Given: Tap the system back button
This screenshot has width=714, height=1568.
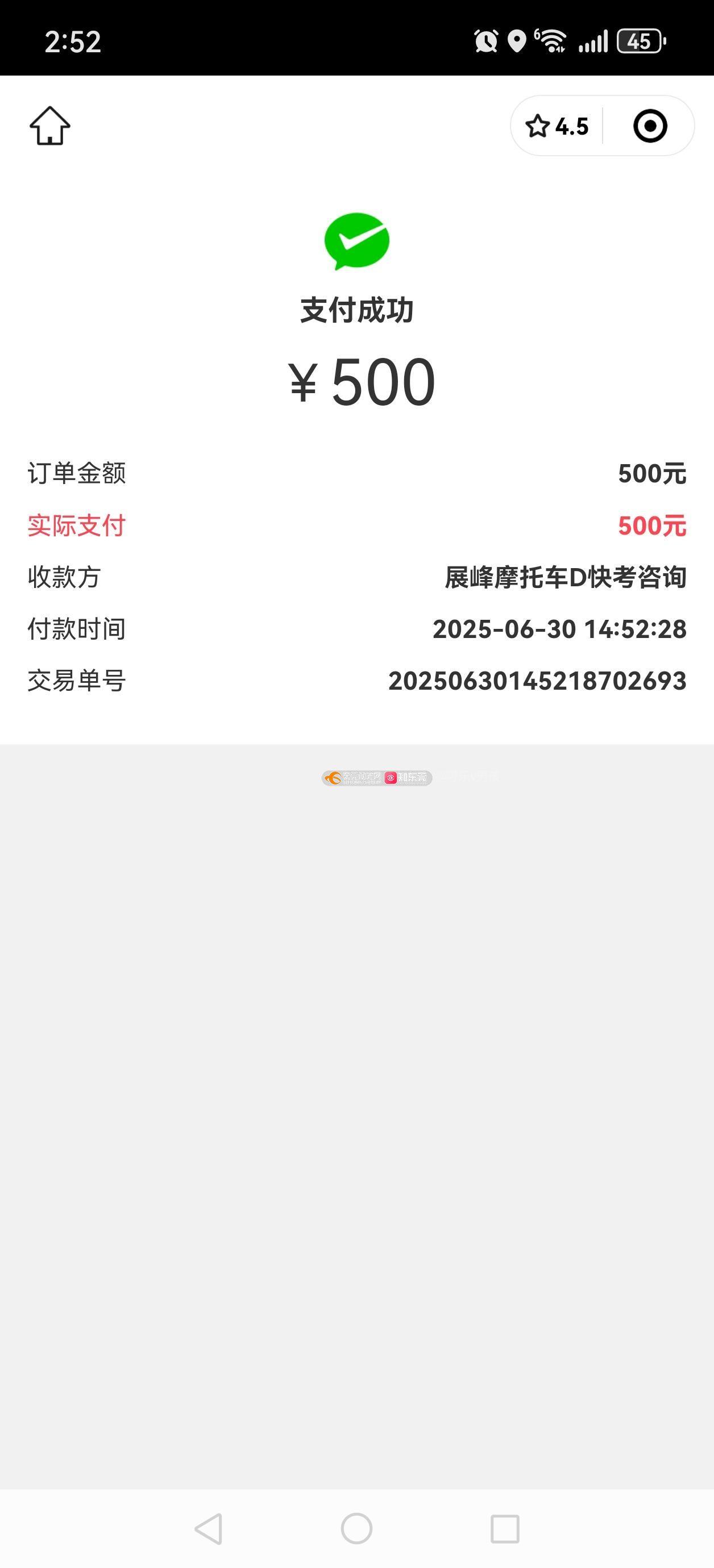Looking at the screenshot, I should (209, 1528).
